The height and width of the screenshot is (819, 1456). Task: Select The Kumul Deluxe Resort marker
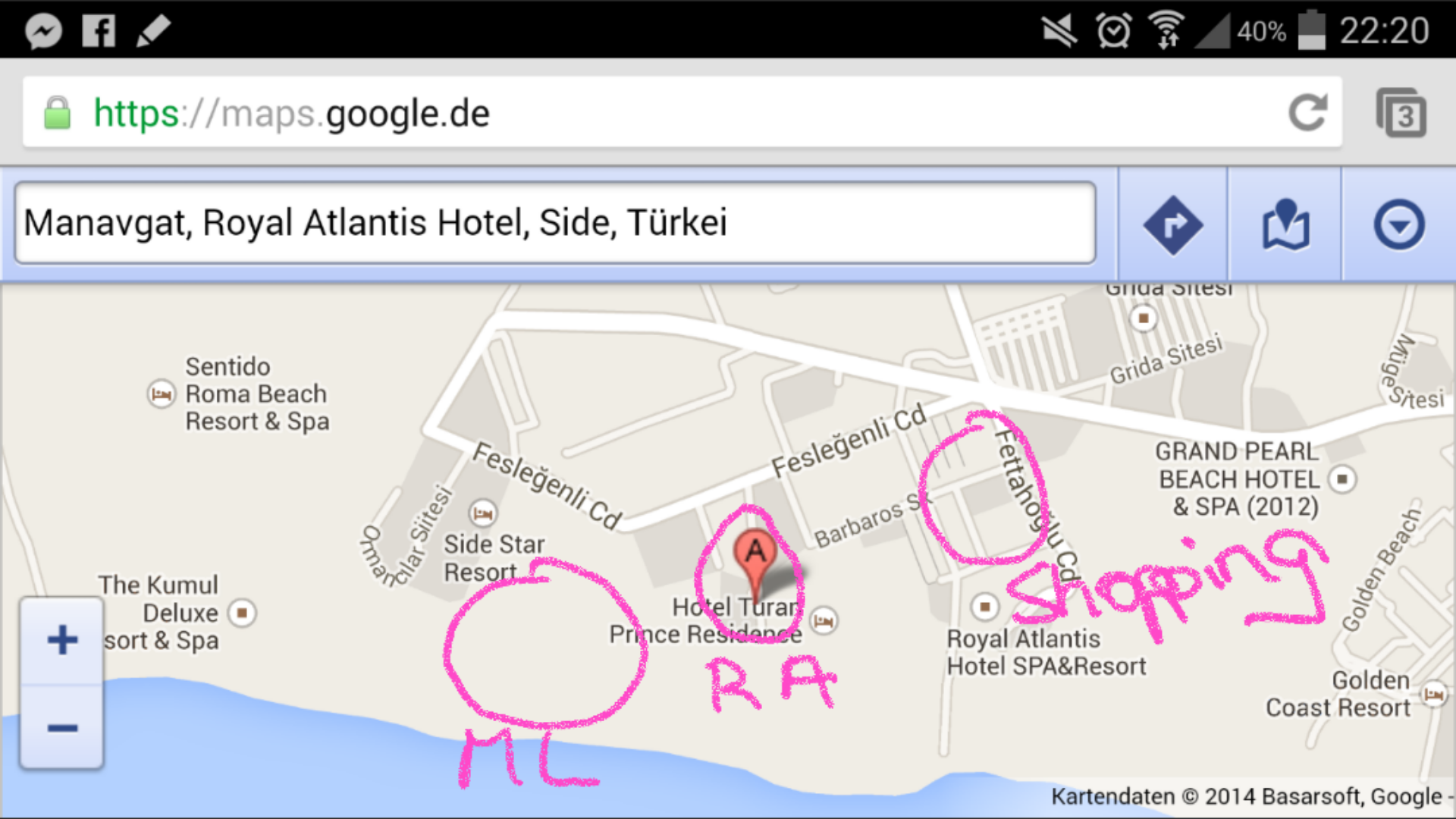pos(243,613)
